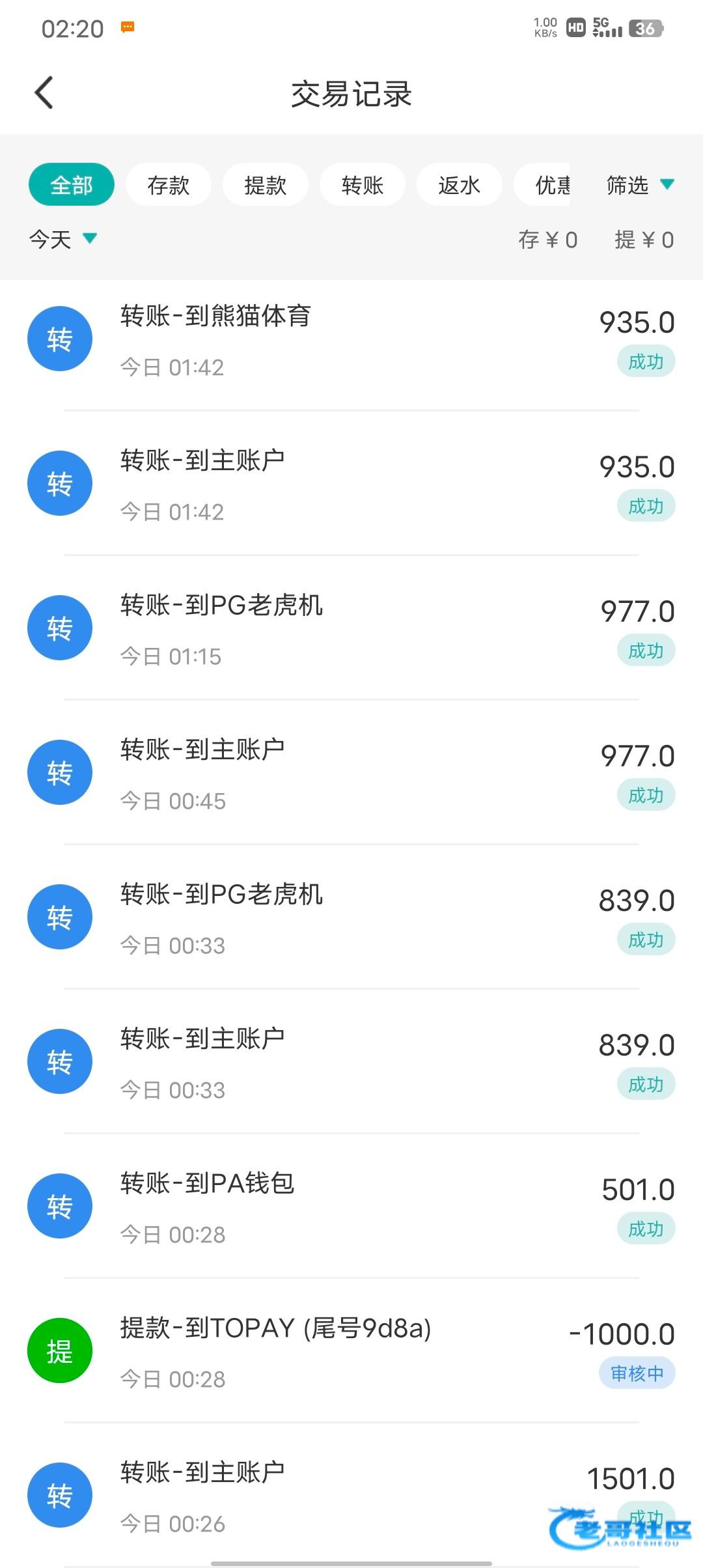Image resolution: width=703 pixels, height=1568 pixels.
Task: Open 转账-到PG老虎机 839.0 record
Action: pos(351,917)
